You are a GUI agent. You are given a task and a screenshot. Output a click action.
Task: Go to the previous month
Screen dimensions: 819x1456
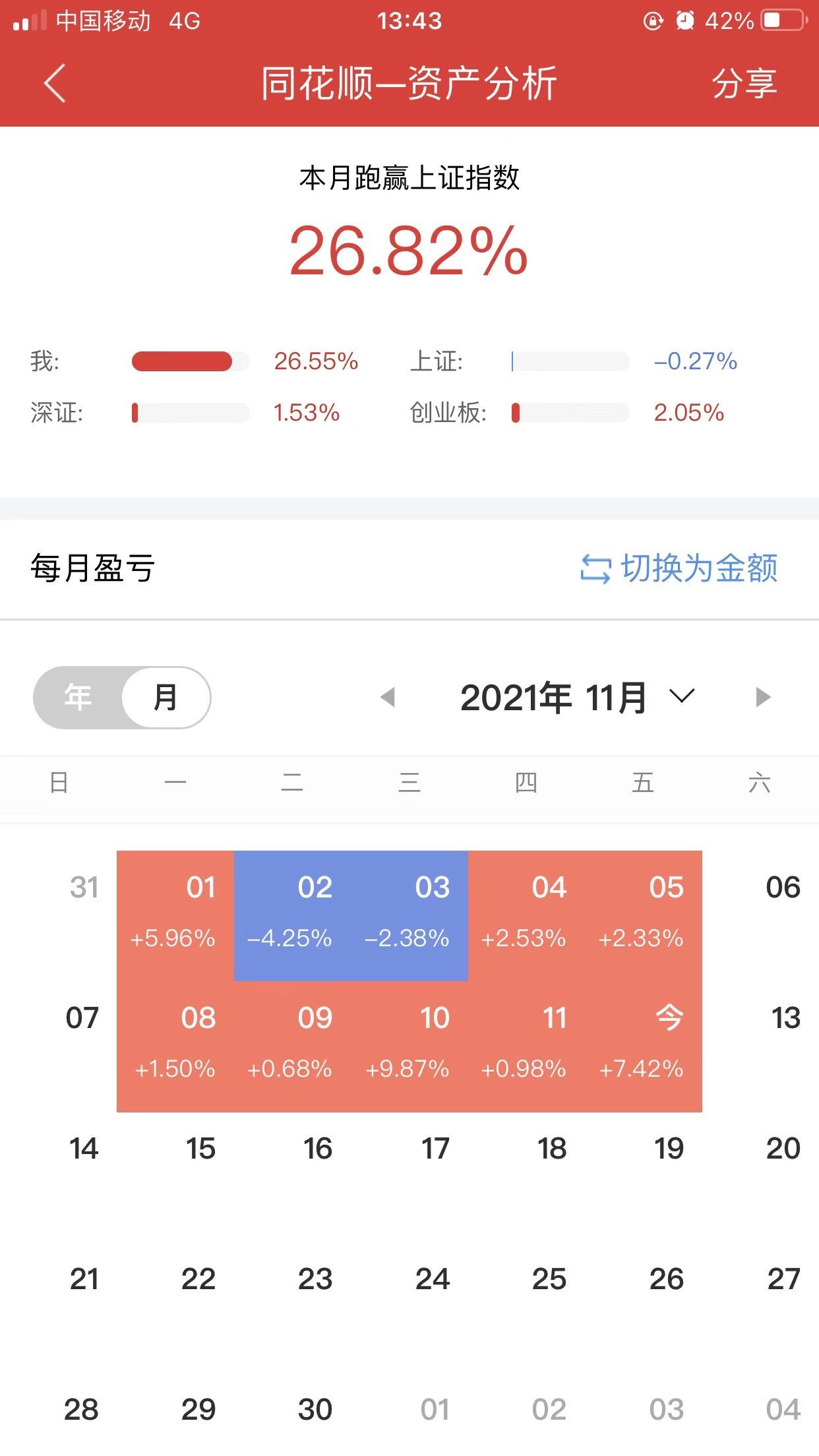click(x=388, y=697)
